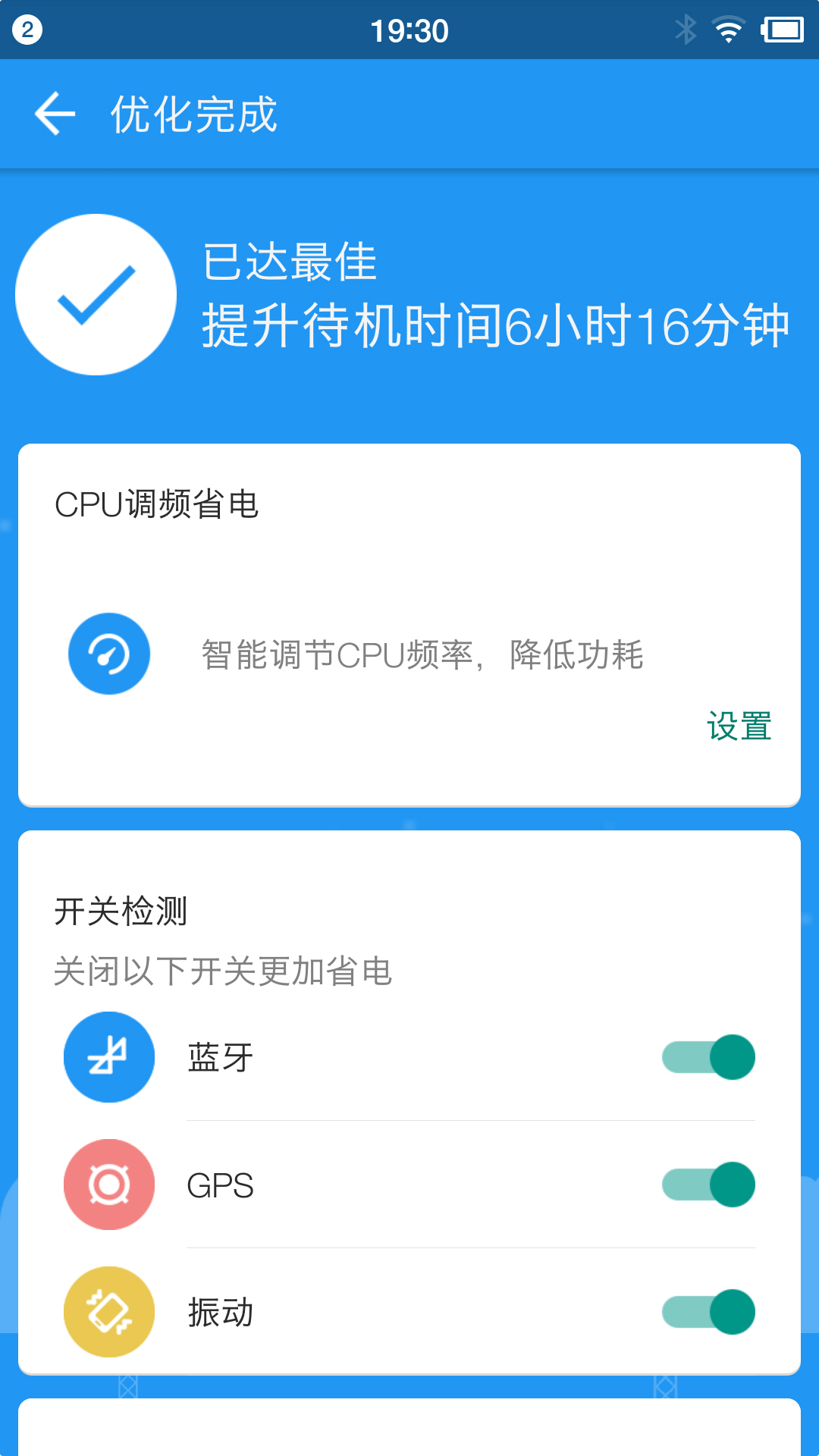The width and height of the screenshot is (819, 1456).
Task: Click the blue checkmark success icon
Action: point(97,294)
